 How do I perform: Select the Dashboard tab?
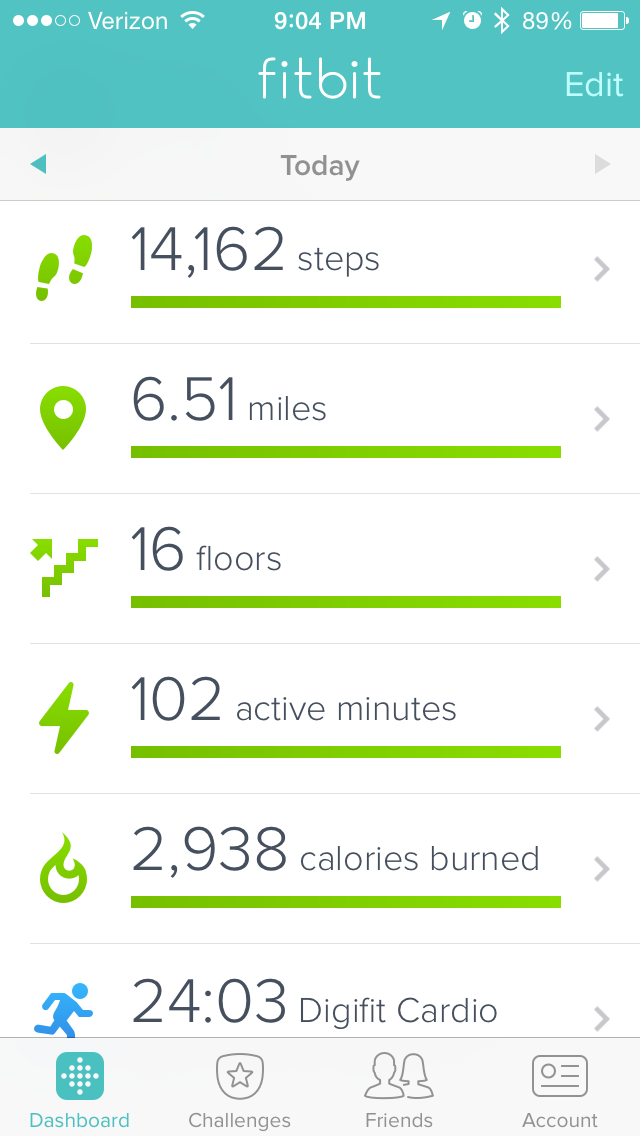(80, 1089)
